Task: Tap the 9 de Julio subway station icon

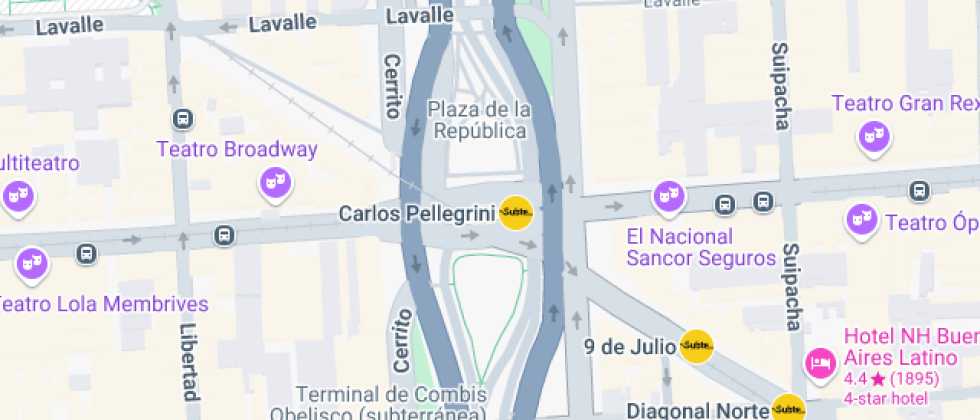Action: [696, 346]
